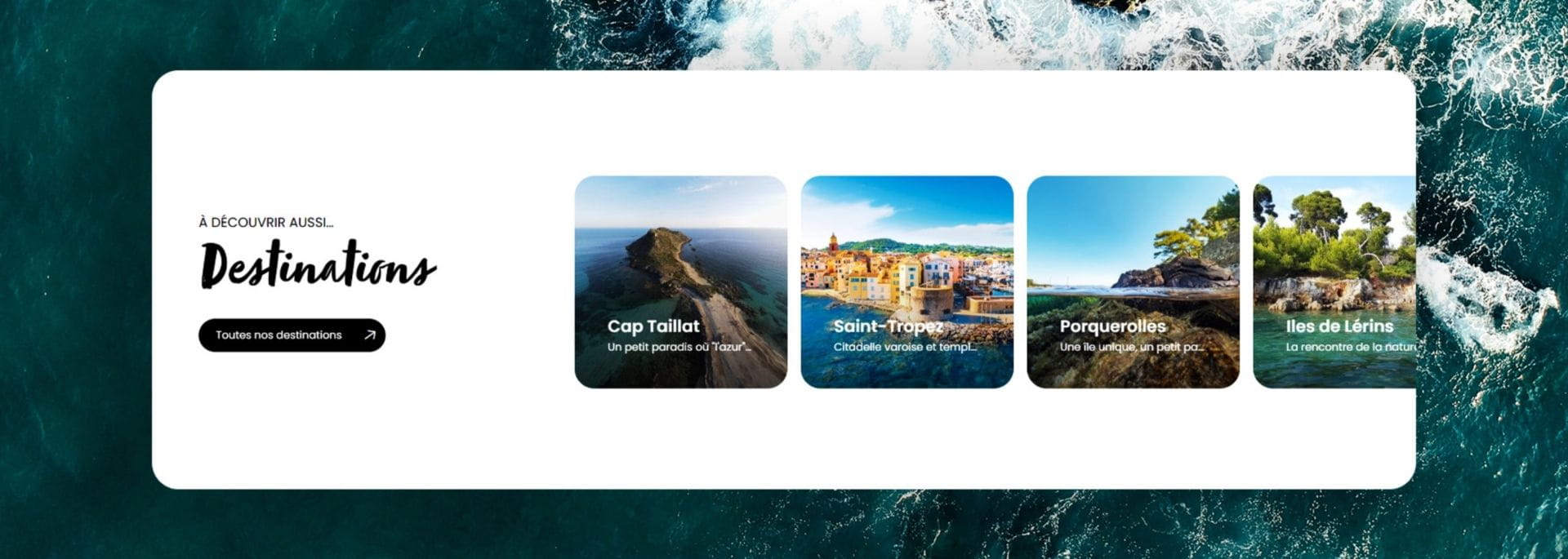Open the Iles de Lérins card

[x=1334, y=282]
